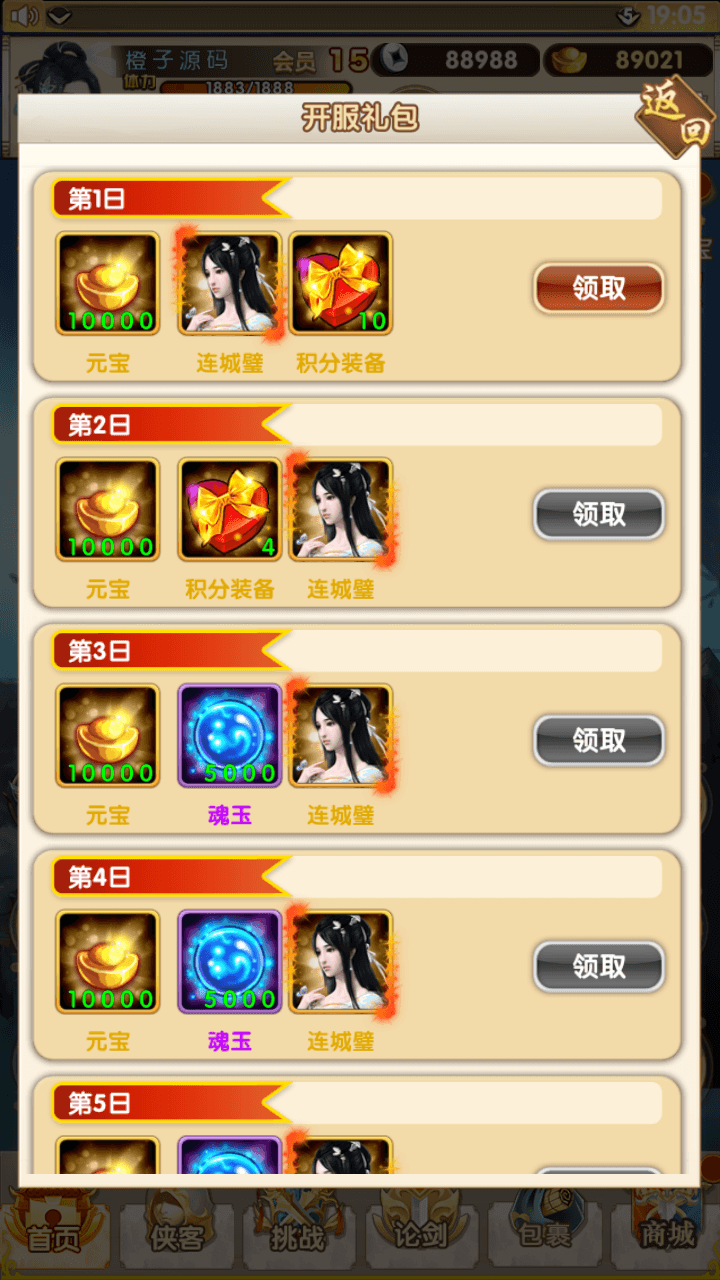This screenshot has width=720, height=1280.
Task: Collect the 第3日 gift with 领取
Action: click(598, 740)
